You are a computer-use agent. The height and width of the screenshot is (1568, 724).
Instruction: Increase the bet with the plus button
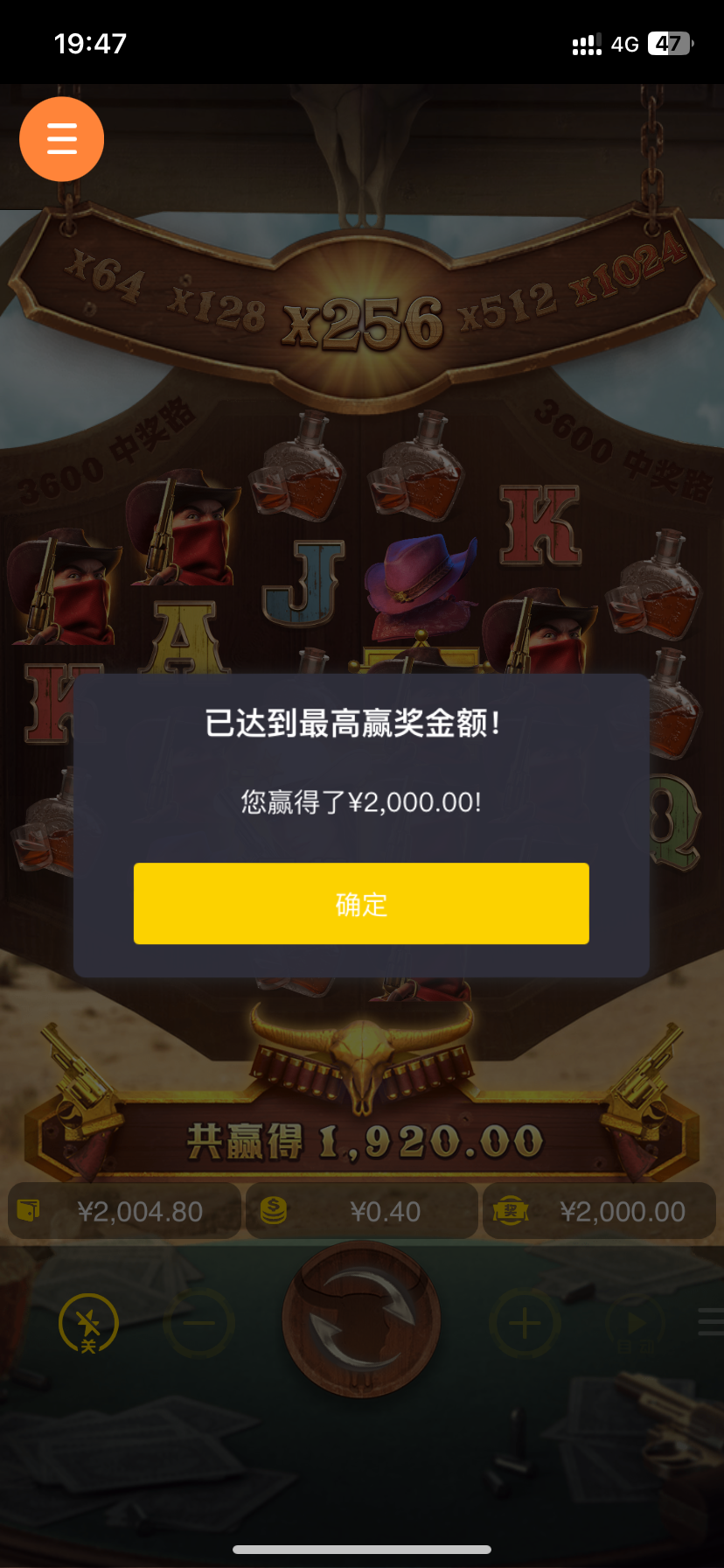(525, 1323)
